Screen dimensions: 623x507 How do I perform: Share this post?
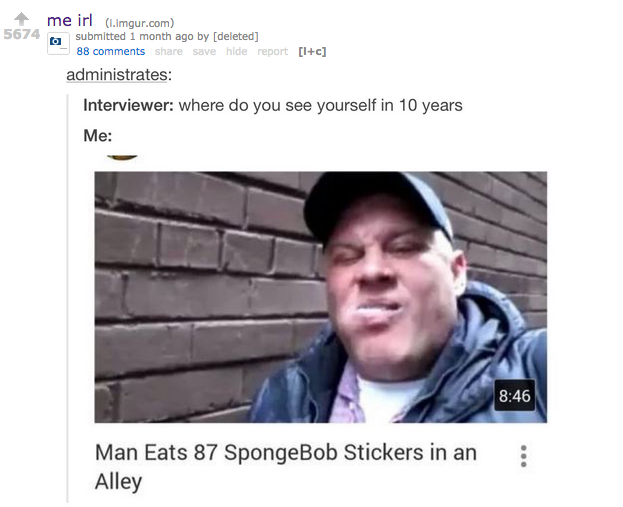tap(169, 51)
